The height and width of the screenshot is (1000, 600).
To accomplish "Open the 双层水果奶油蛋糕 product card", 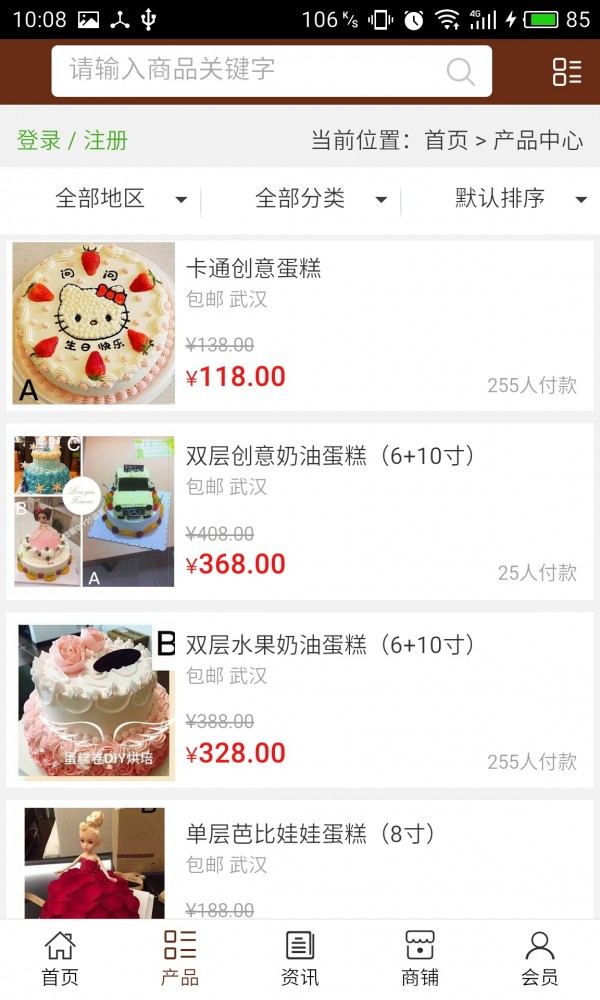I will (x=300, y=700).
